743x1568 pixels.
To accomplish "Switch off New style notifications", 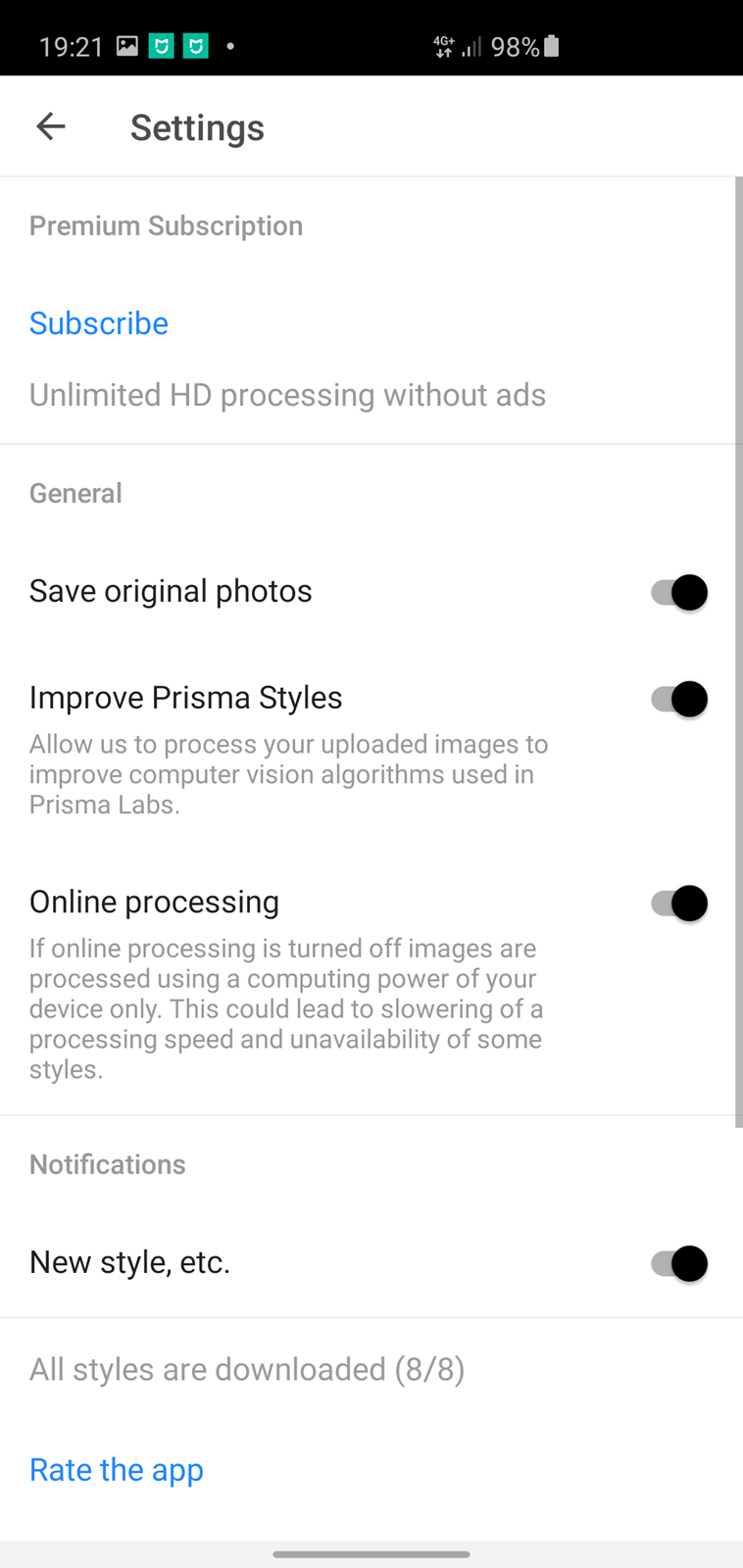I will [x=678, y=1263].
